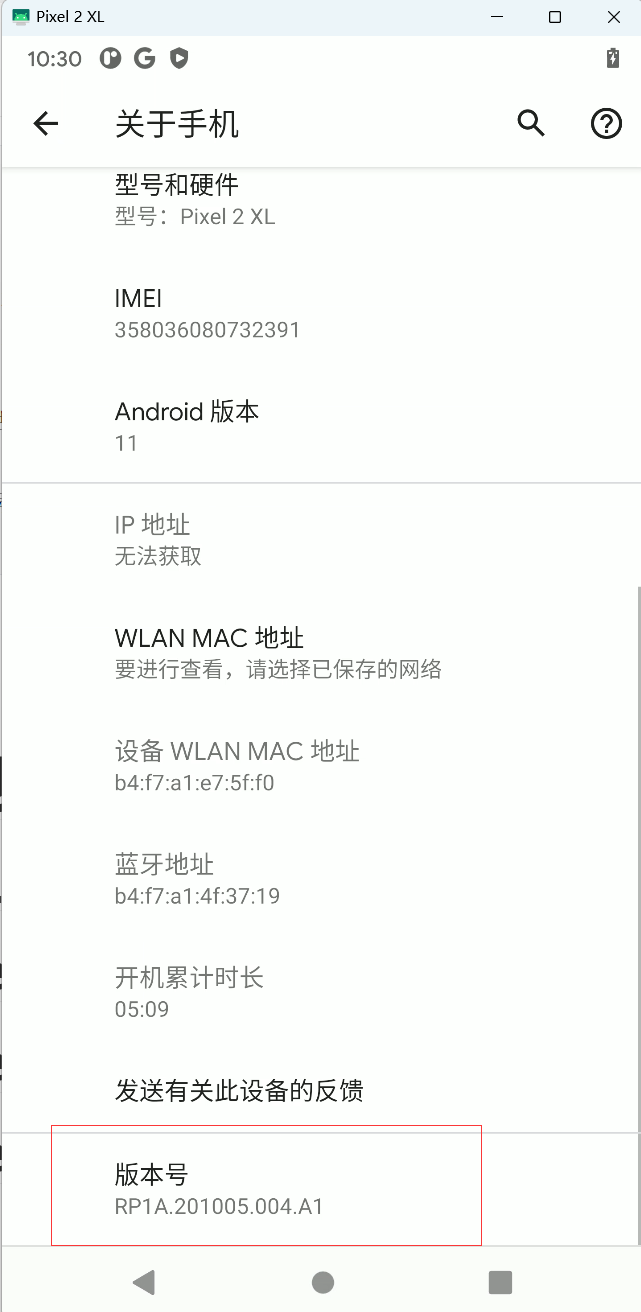Go back from 关于手机 page
This screenshot has height=1312, width=641.
(46, 124)
